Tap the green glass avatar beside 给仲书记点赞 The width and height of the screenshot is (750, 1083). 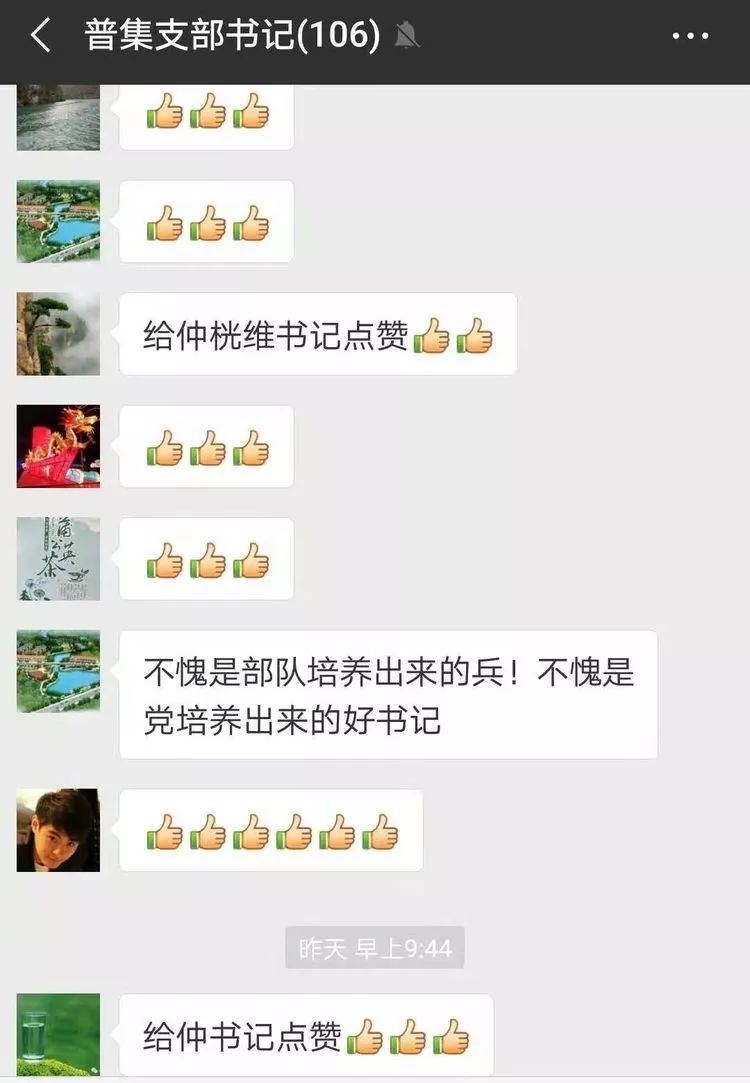tap(58, 1035)
